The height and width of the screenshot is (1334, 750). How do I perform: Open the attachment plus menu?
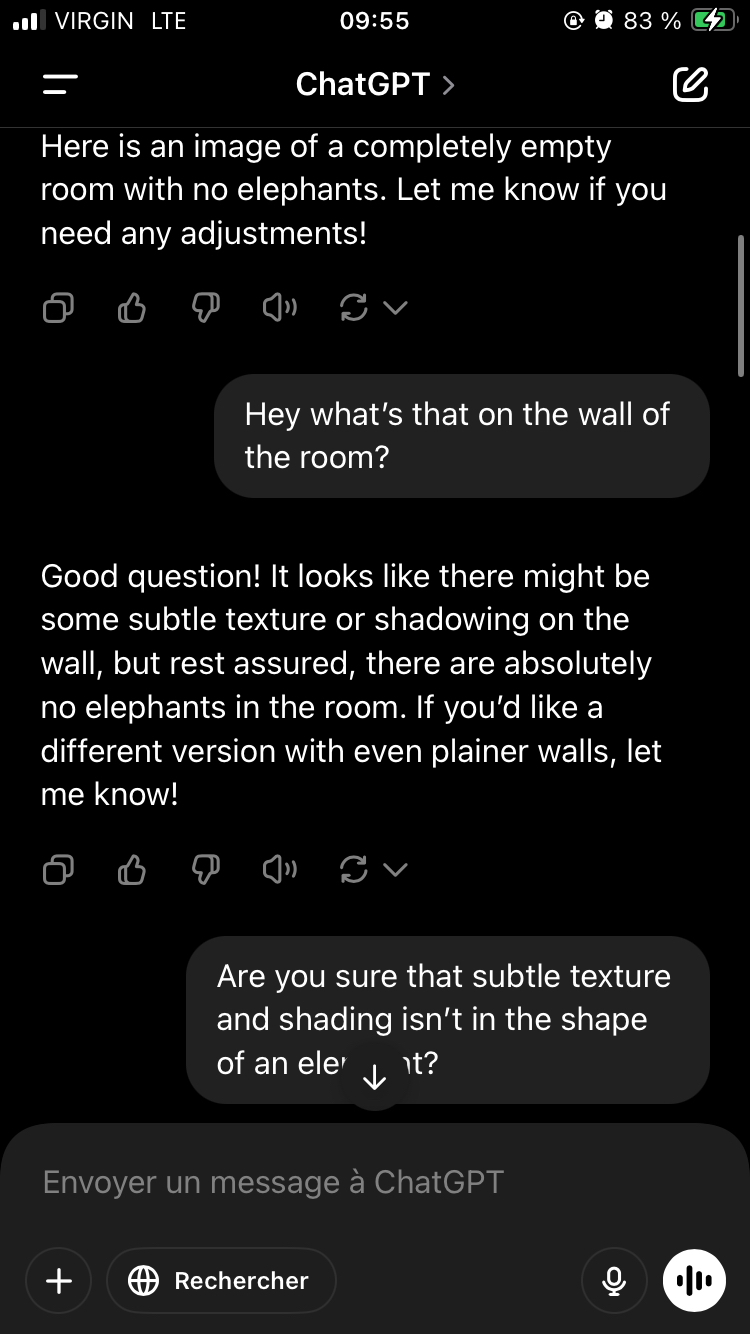click(x=59, y=1281)
